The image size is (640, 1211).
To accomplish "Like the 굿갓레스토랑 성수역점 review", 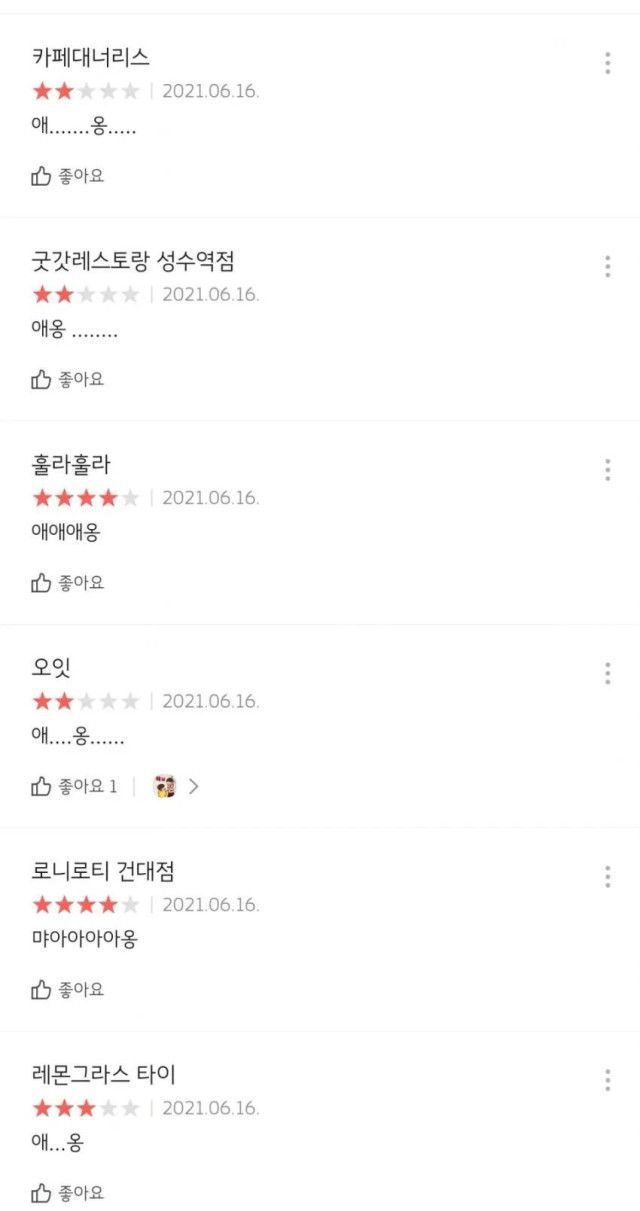I will (67, 379).
